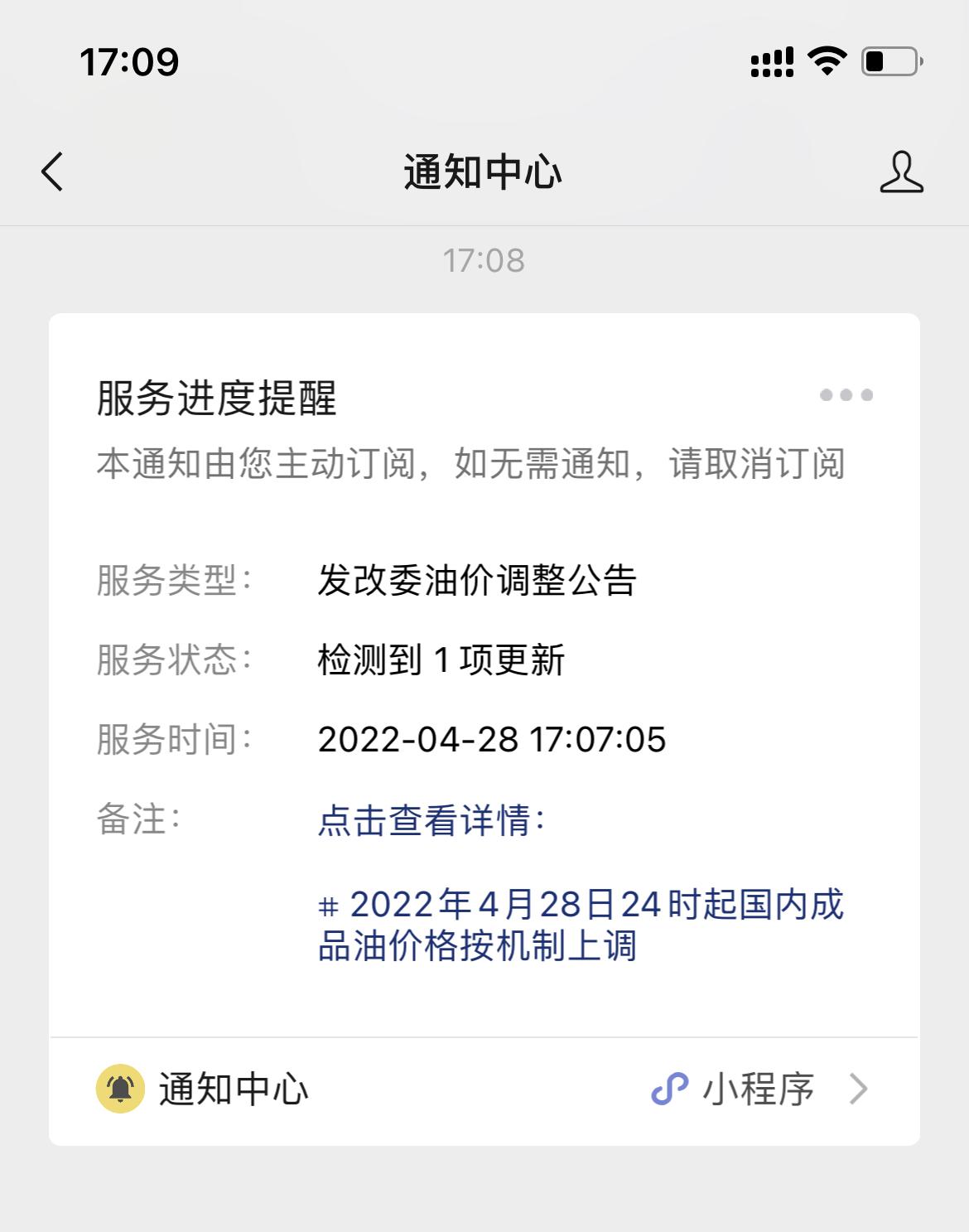Open the account profile icon

(901, 172)
